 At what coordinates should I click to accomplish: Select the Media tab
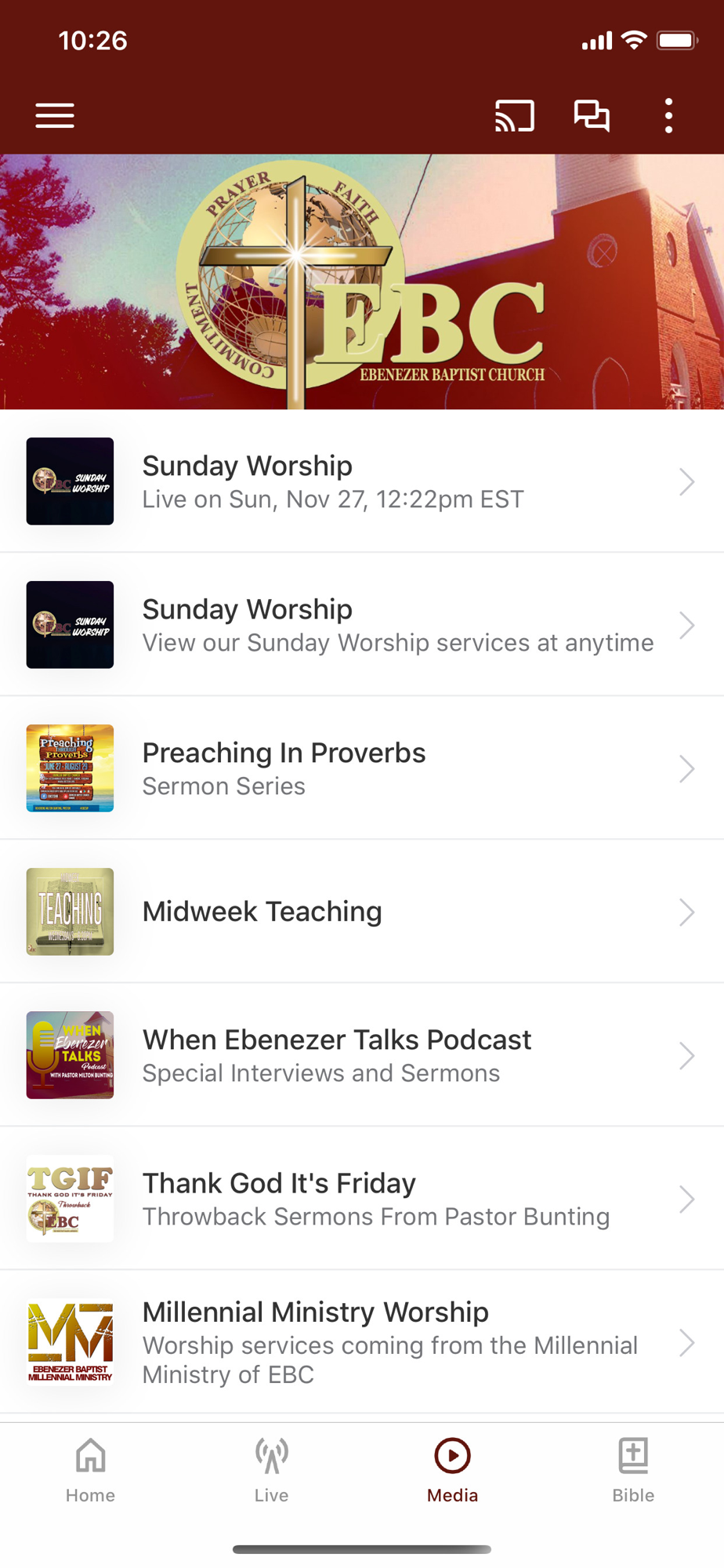coord(453,1470)
